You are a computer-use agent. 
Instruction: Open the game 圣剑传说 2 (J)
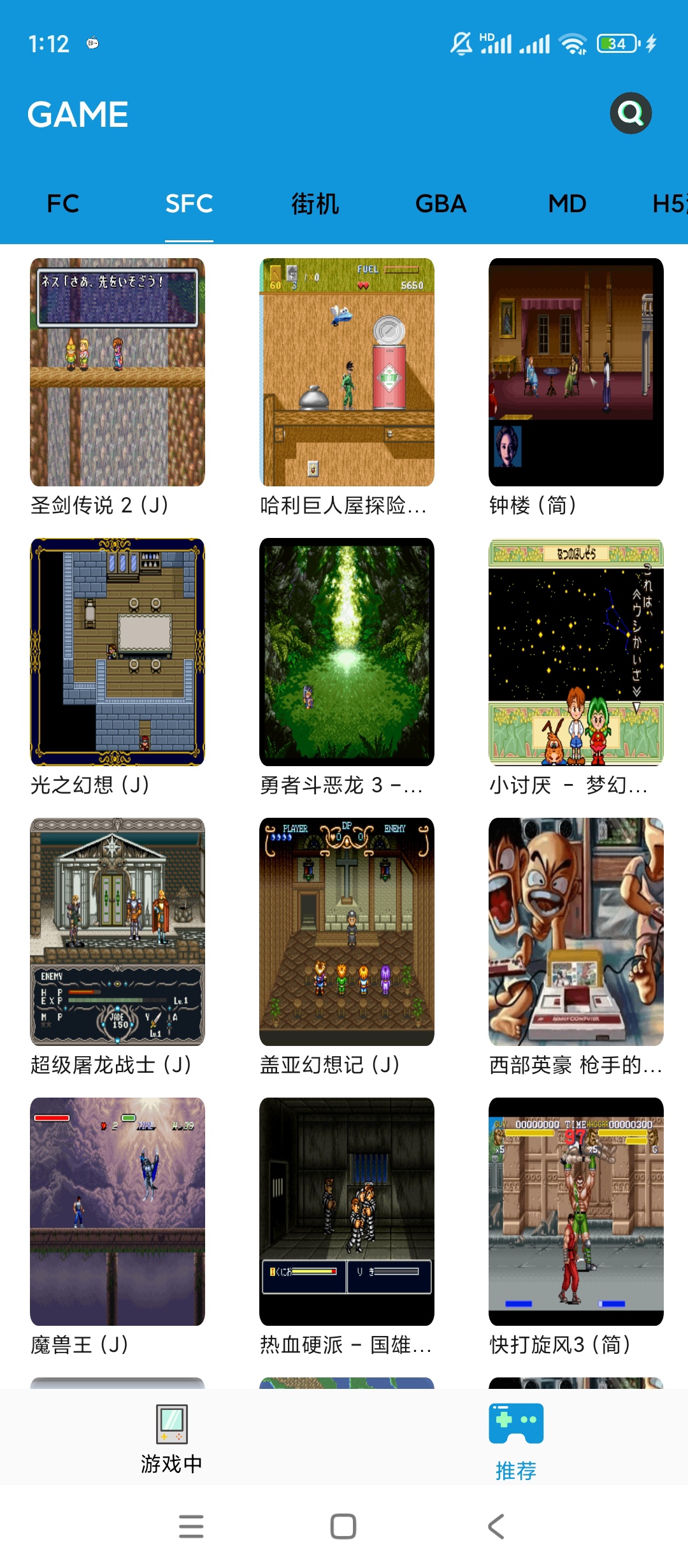[118, 372]
